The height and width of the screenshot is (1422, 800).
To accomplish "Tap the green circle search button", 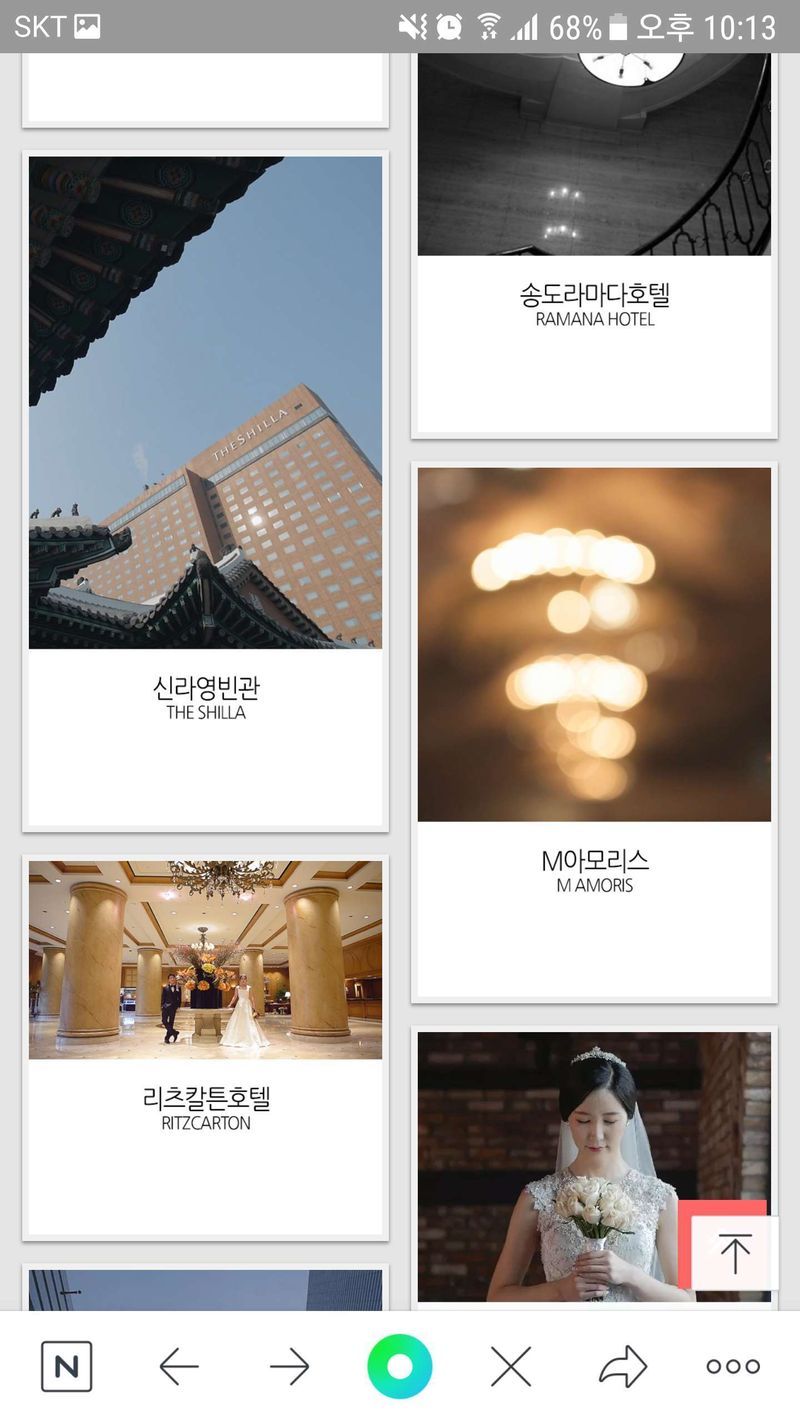I will coord(399,1366).
